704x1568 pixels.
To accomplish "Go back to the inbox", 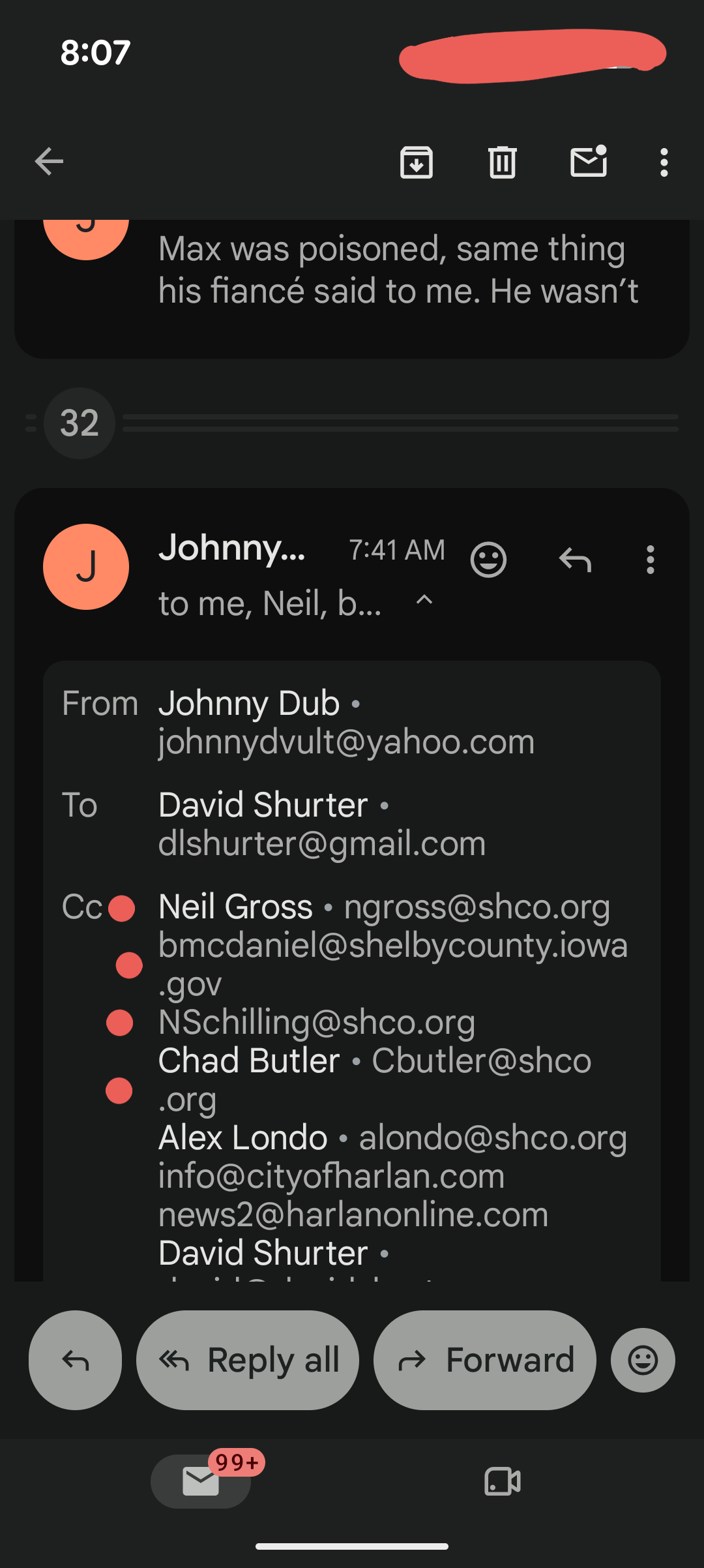I will (x=49, y=162).
